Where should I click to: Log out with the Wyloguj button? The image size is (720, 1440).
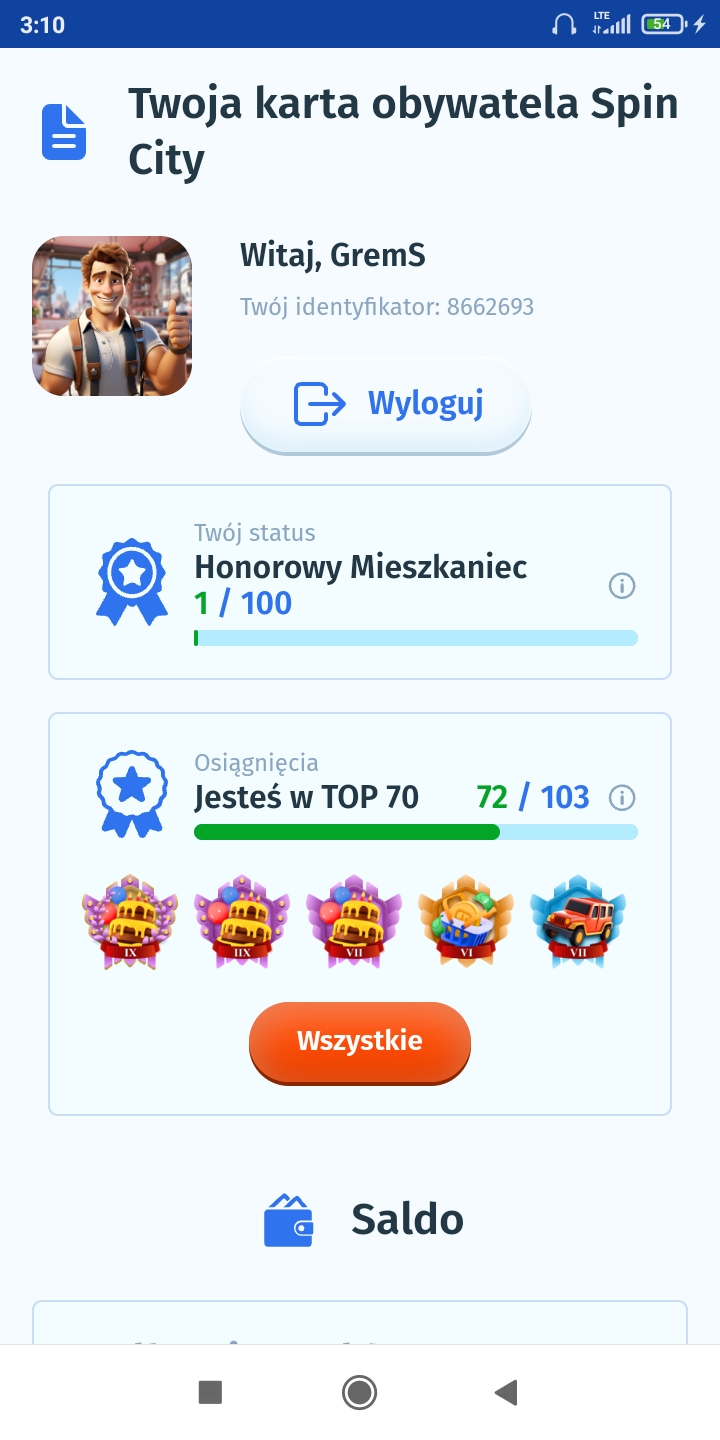386,404
